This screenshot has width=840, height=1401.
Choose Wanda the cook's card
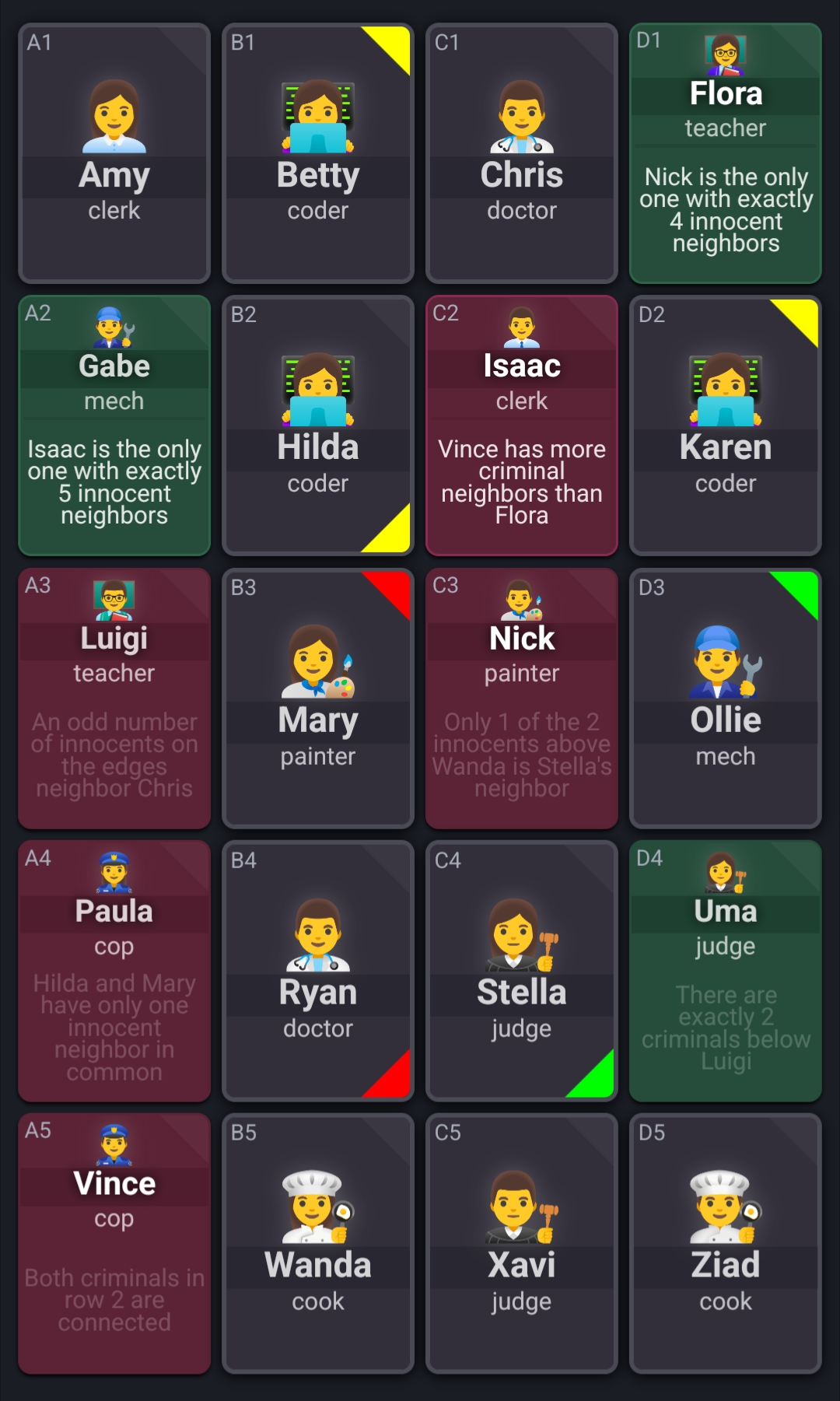[318, 1242]
